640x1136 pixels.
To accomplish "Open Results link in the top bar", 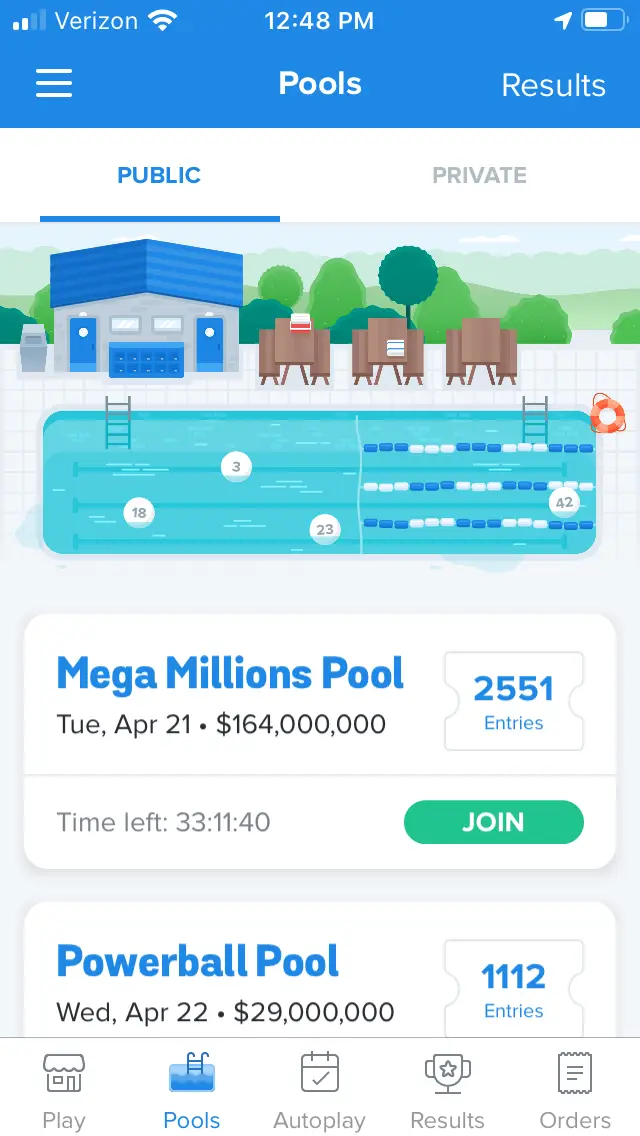I will point(553,85).
